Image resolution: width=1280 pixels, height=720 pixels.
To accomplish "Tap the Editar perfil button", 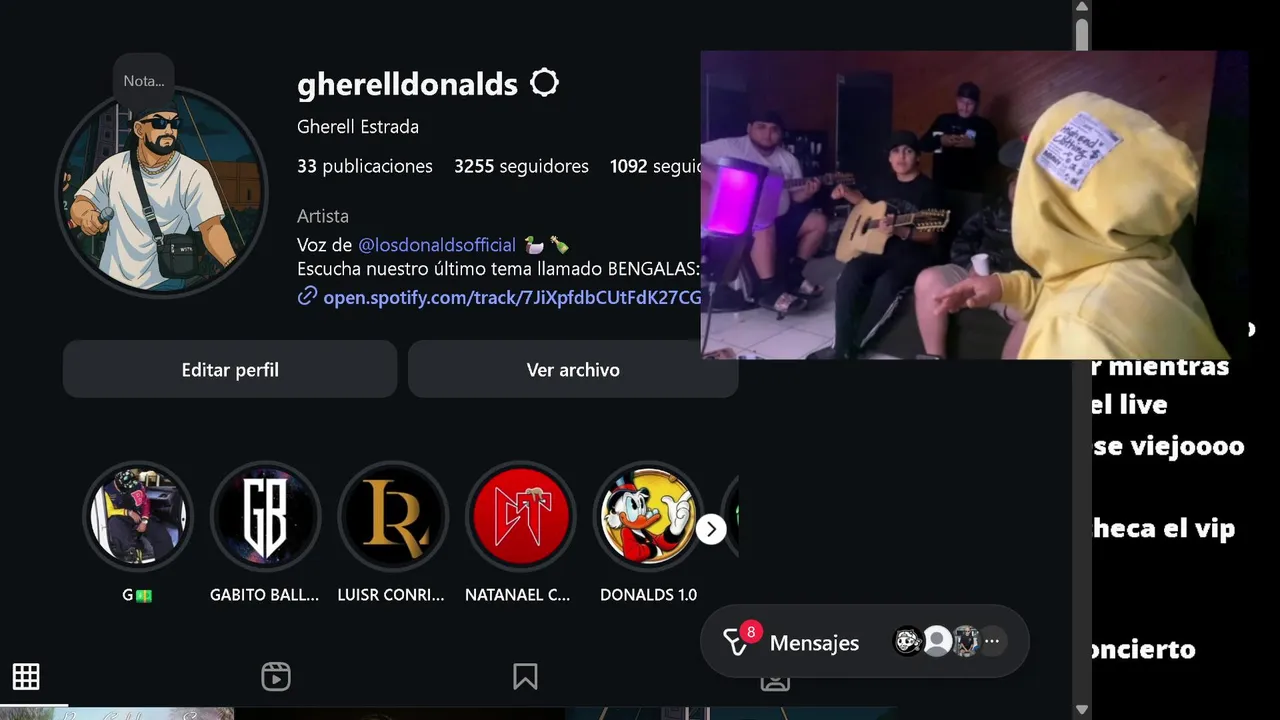I will 230,370.
